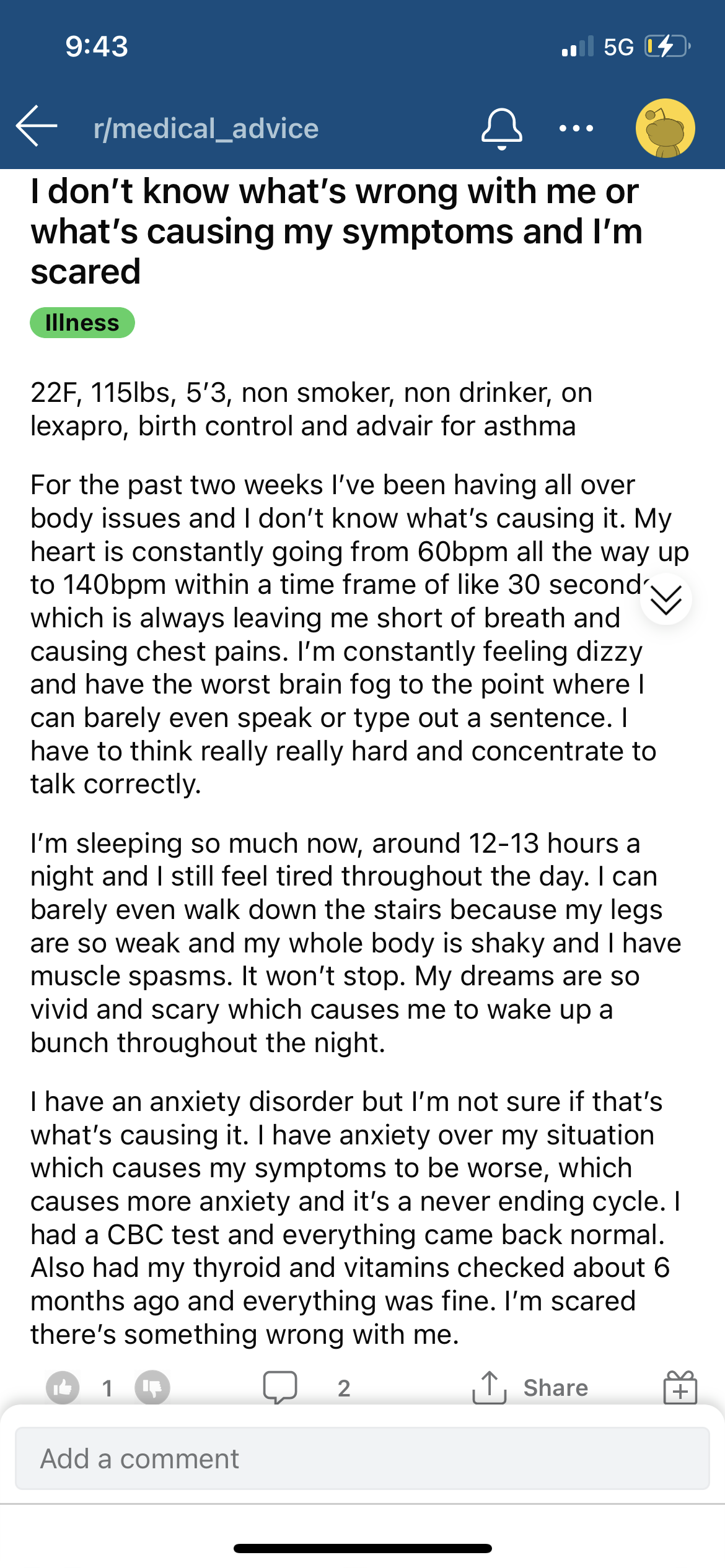The image size is (725, 1568).
Task: Jump to comments with double-chevron button
Action: (666, 599)
